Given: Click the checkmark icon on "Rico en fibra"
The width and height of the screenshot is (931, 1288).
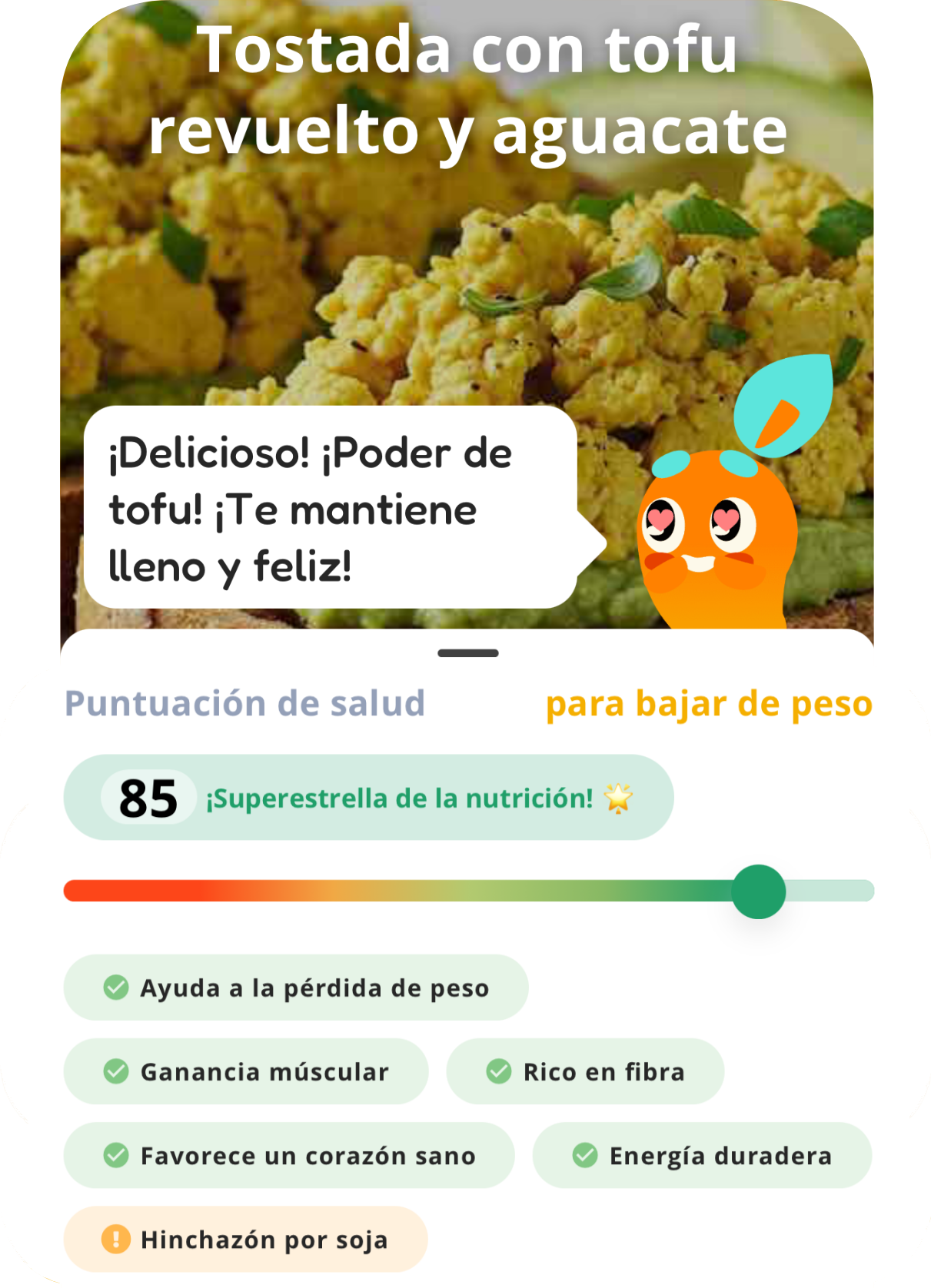Looking at the screenshot, I should 500,1071.
